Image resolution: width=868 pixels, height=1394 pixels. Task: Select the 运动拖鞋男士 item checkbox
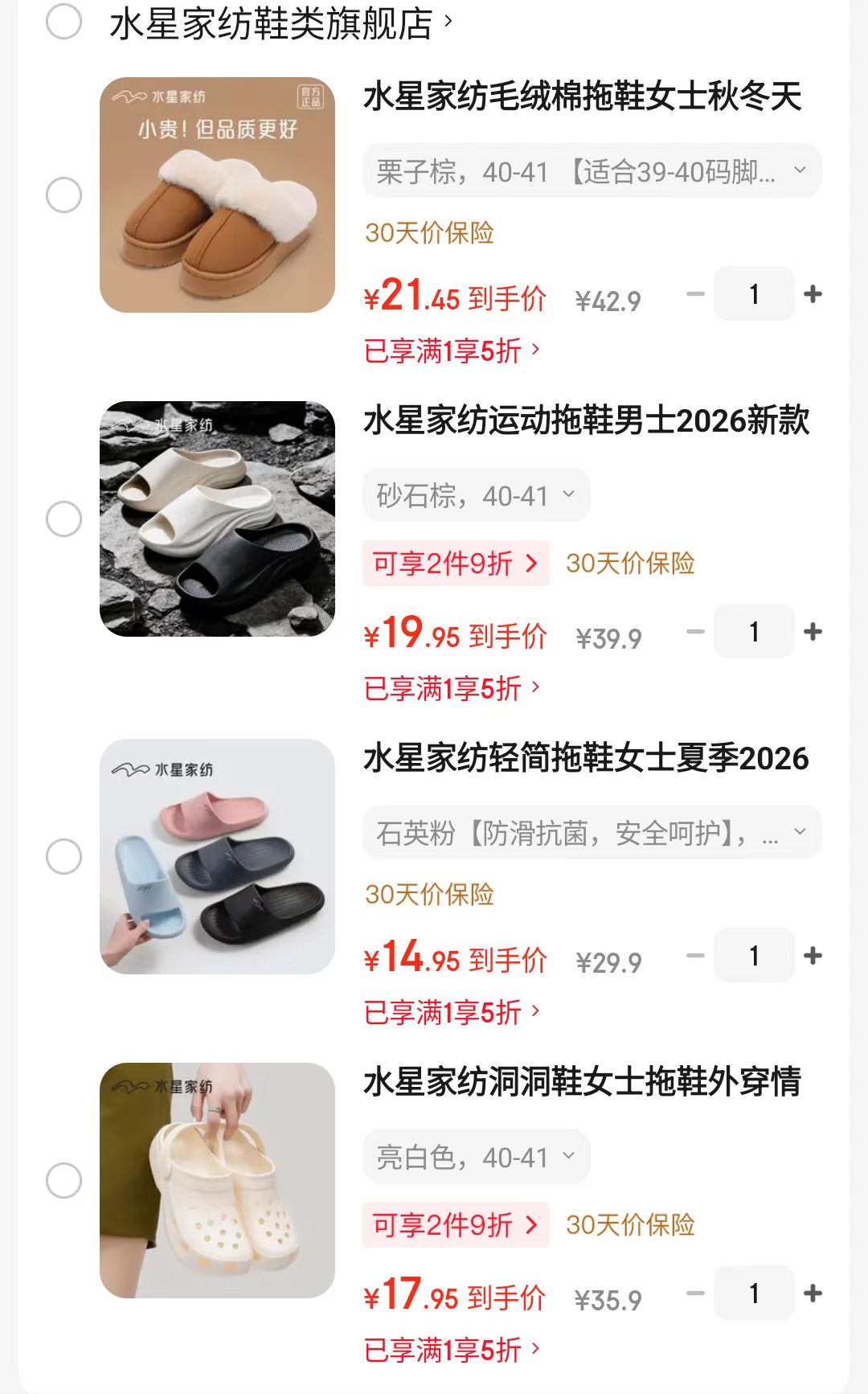click(x=63, y=519)
